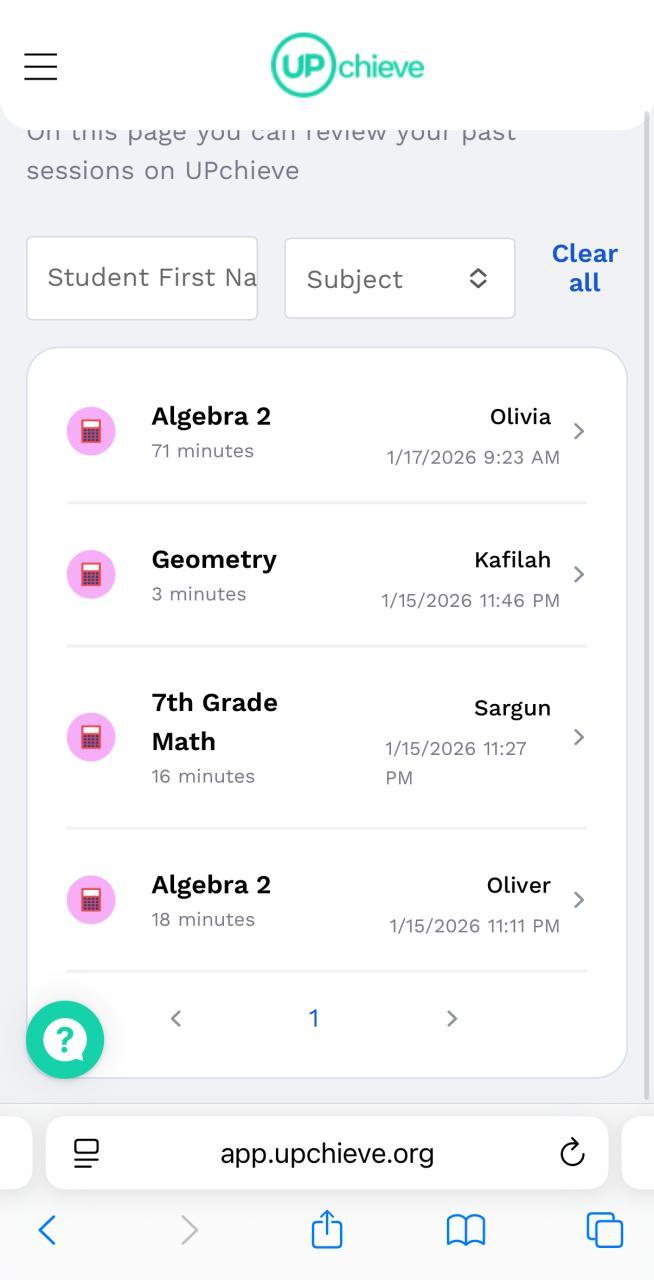654x1280 pixels.
Task: Expand the Subject dropdown
Action: tap(400, 279)
